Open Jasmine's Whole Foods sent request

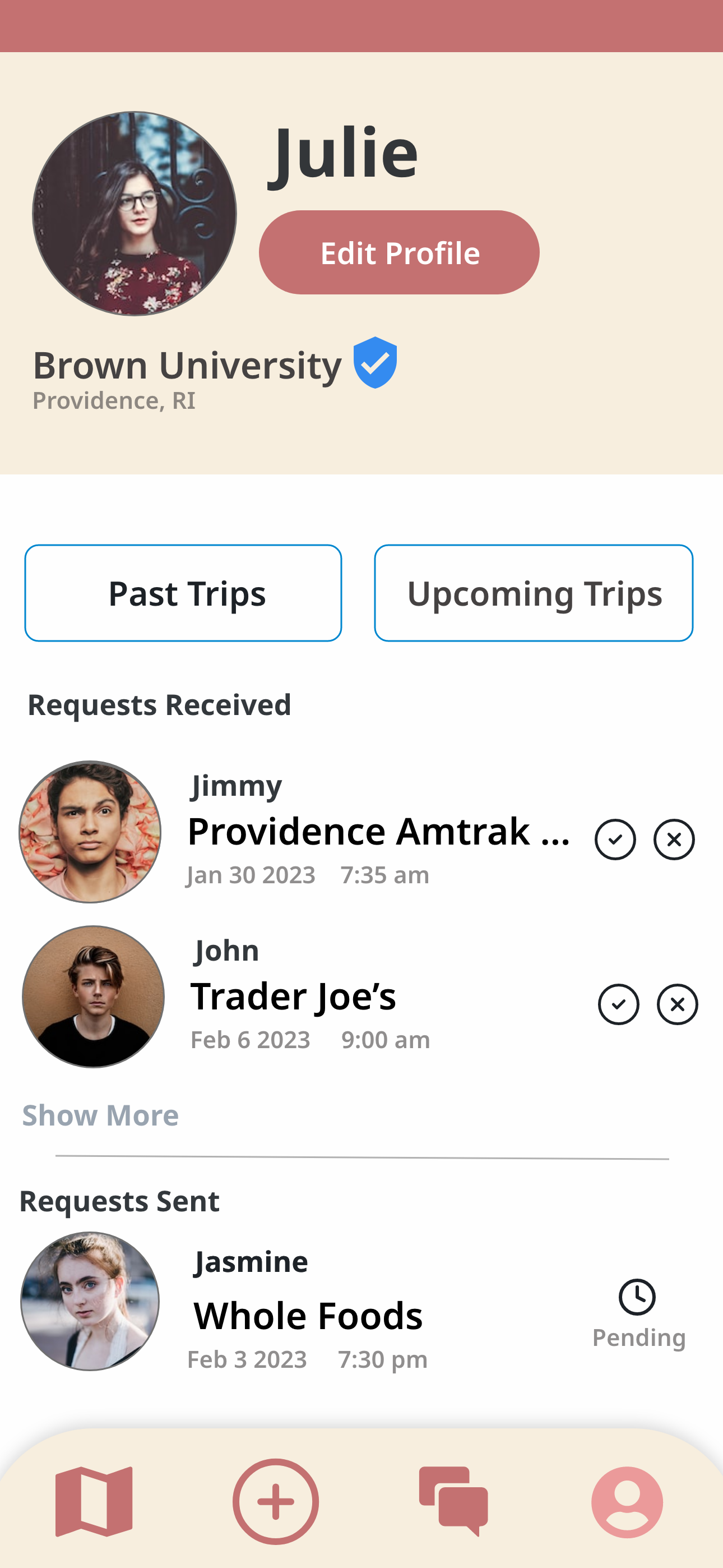[308, 1315]
